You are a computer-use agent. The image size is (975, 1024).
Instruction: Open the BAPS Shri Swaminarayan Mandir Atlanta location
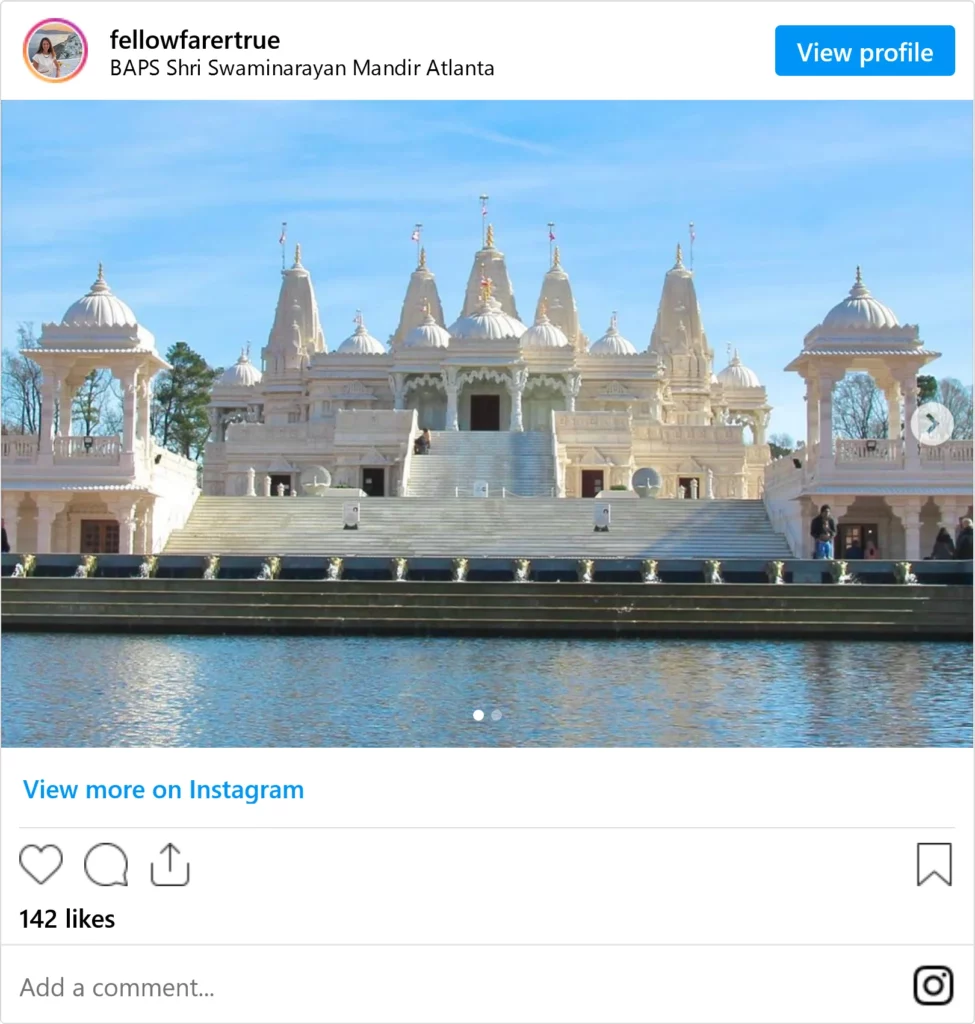(302, 68)
